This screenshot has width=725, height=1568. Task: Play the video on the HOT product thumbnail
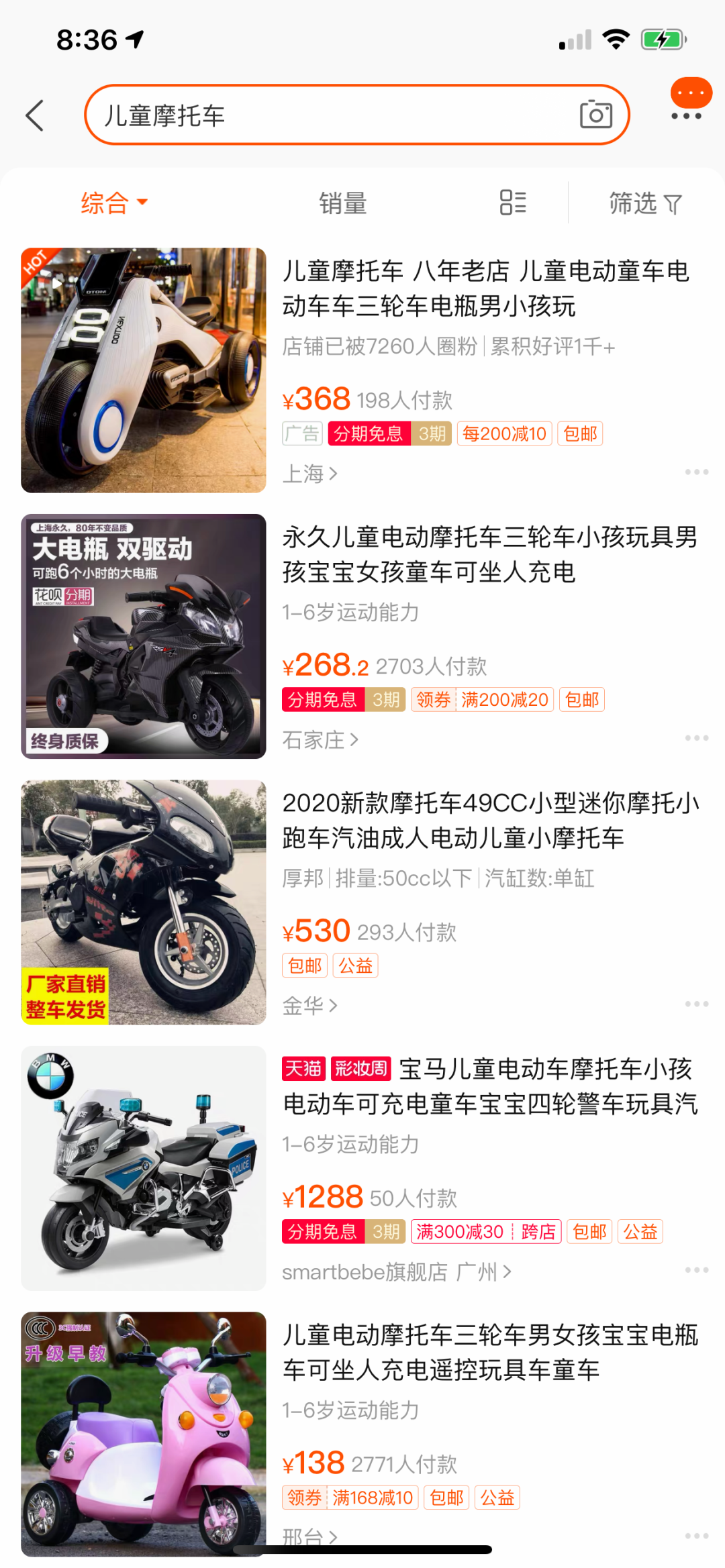click(56, 282)
